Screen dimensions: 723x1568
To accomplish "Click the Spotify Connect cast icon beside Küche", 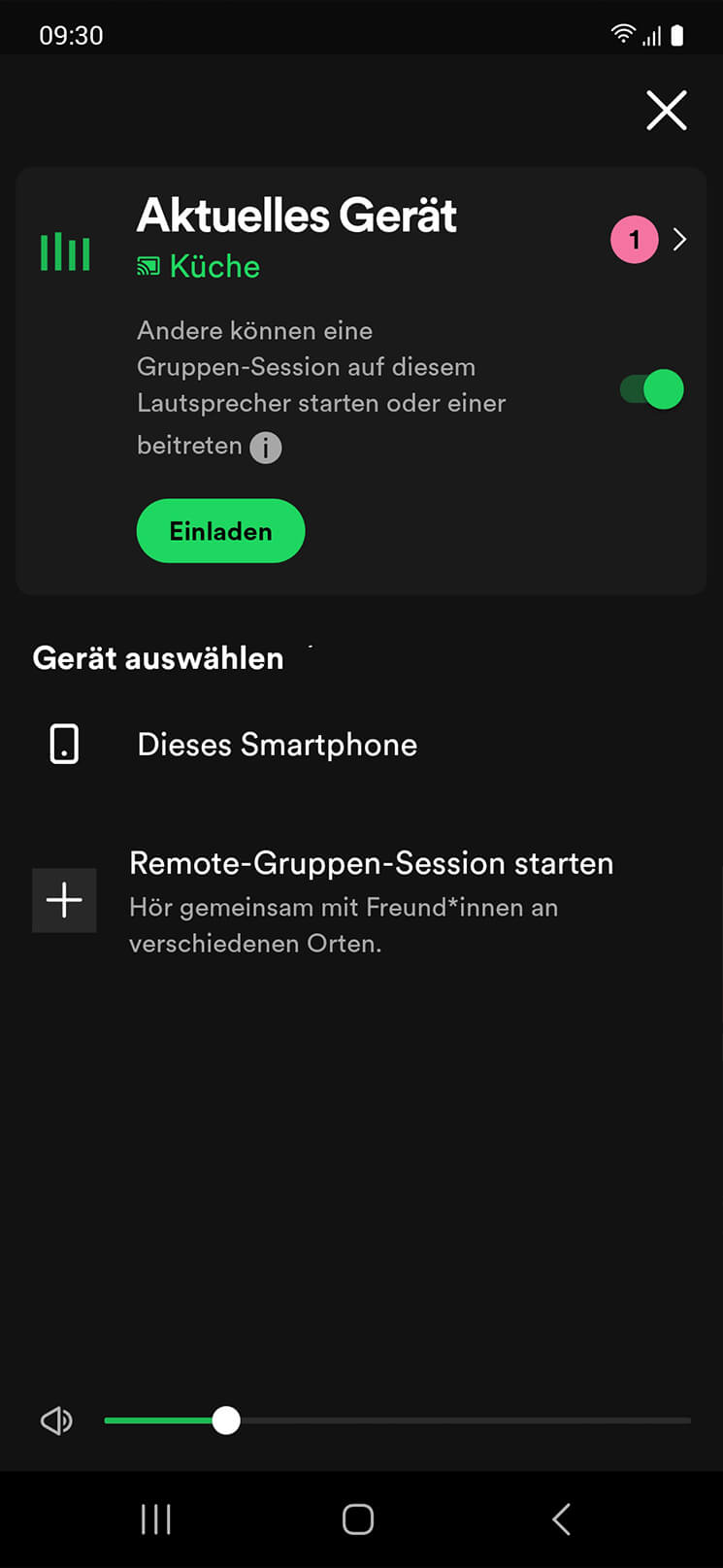I will pos(148,266).
